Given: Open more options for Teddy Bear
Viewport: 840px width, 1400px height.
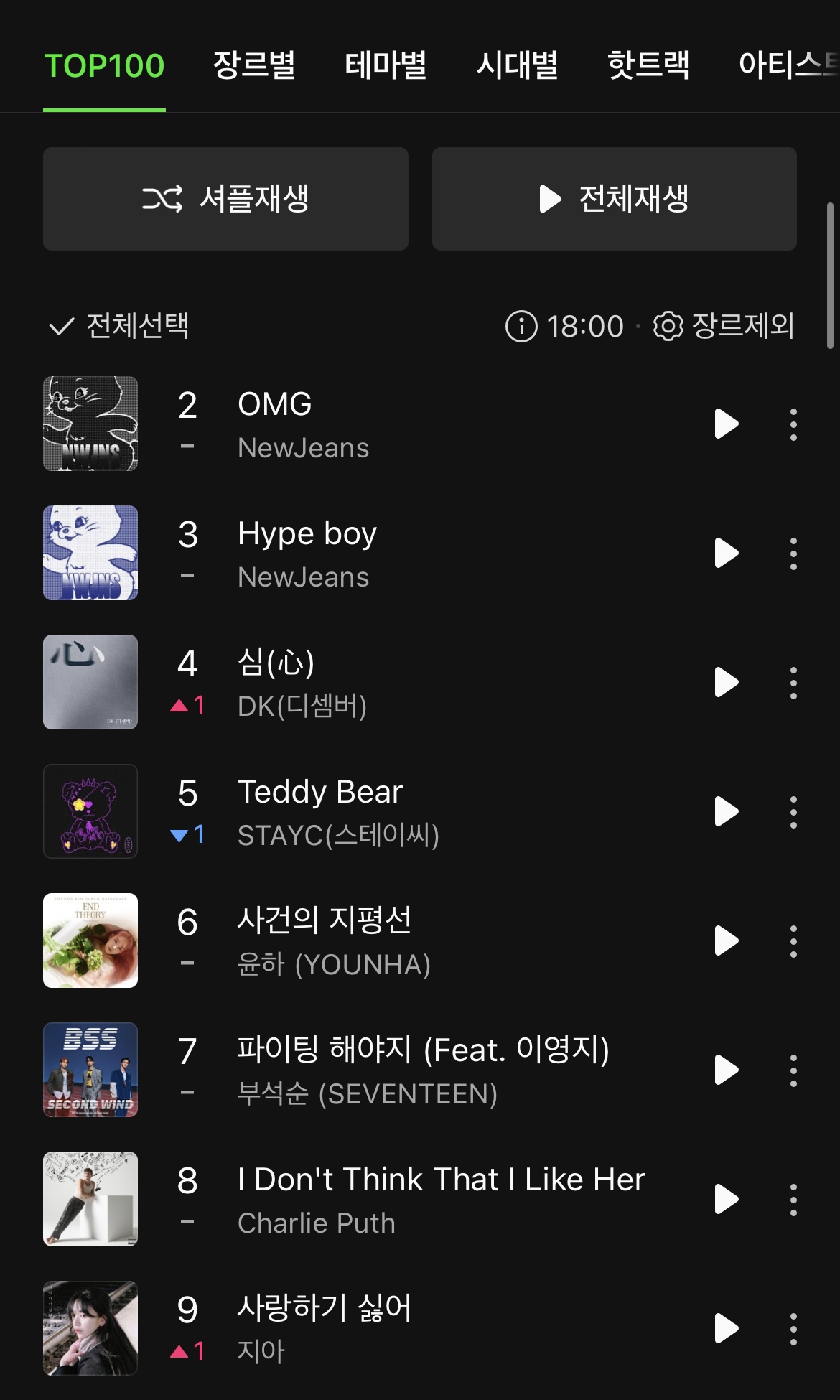Looking at the screenshot, I should pos(793,812).
